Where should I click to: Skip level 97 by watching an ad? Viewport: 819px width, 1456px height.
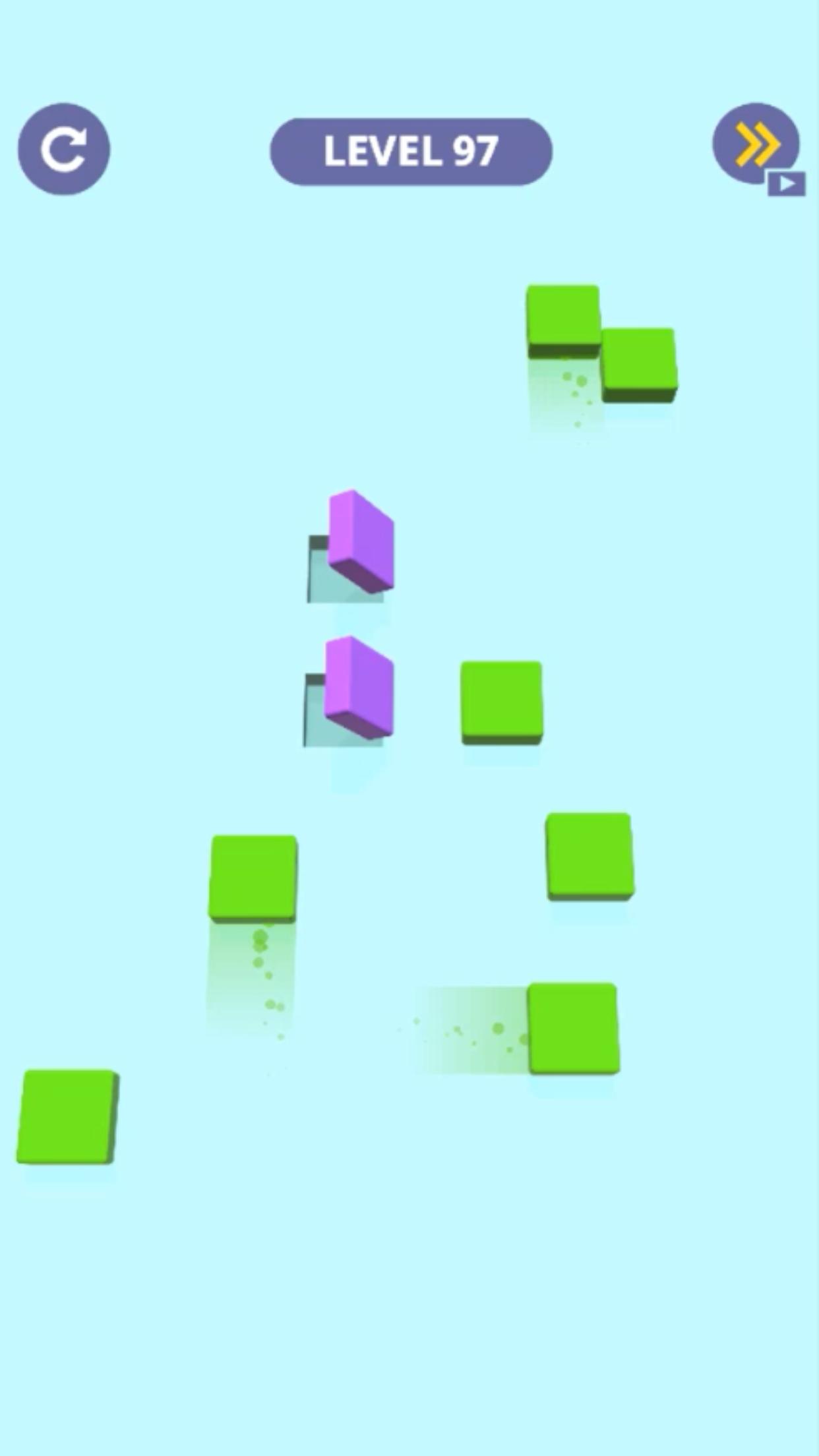pos(756,145)
